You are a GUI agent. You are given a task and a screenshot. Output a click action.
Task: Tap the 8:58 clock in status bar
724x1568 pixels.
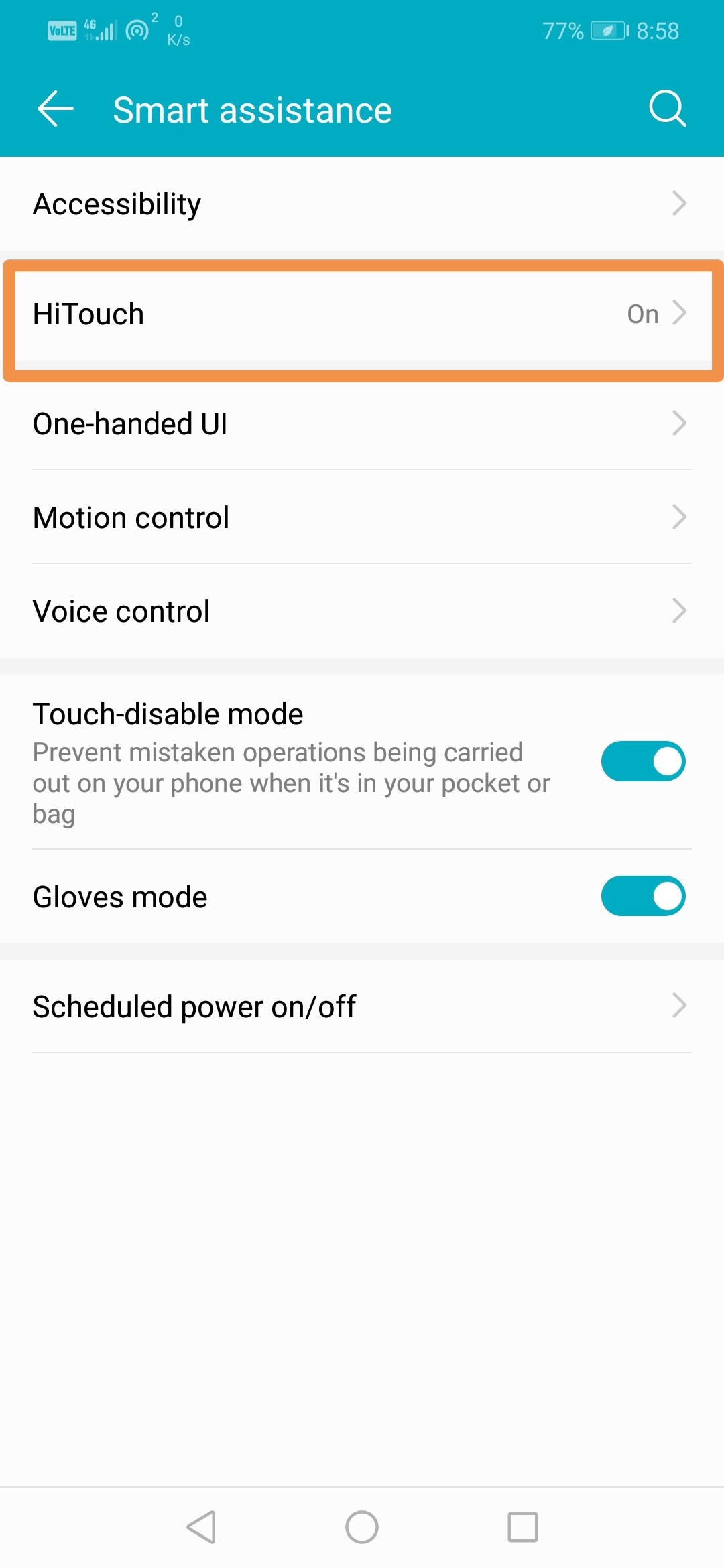657,29
